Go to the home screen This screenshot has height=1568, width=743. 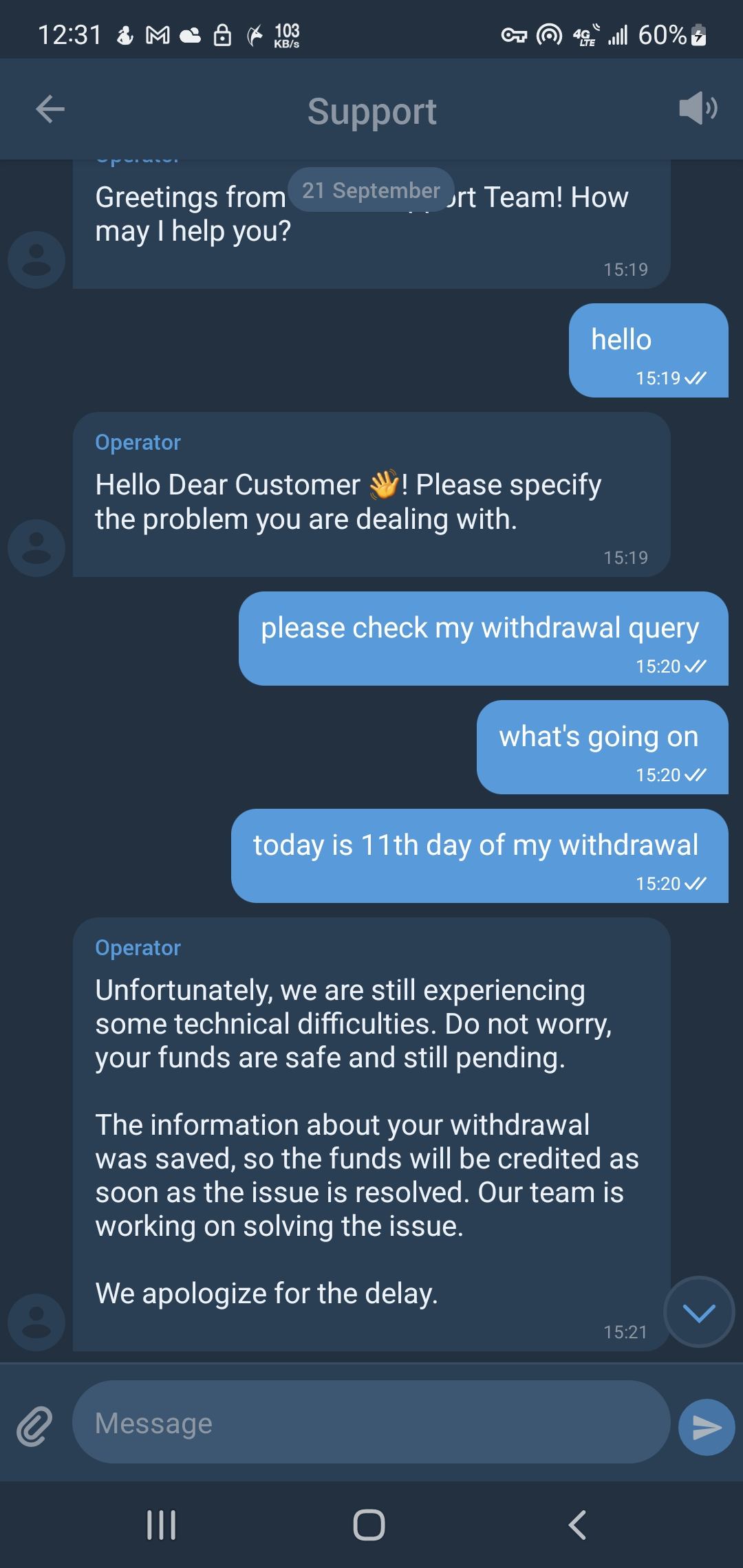pyautogui.click(x=369, y=1525)
